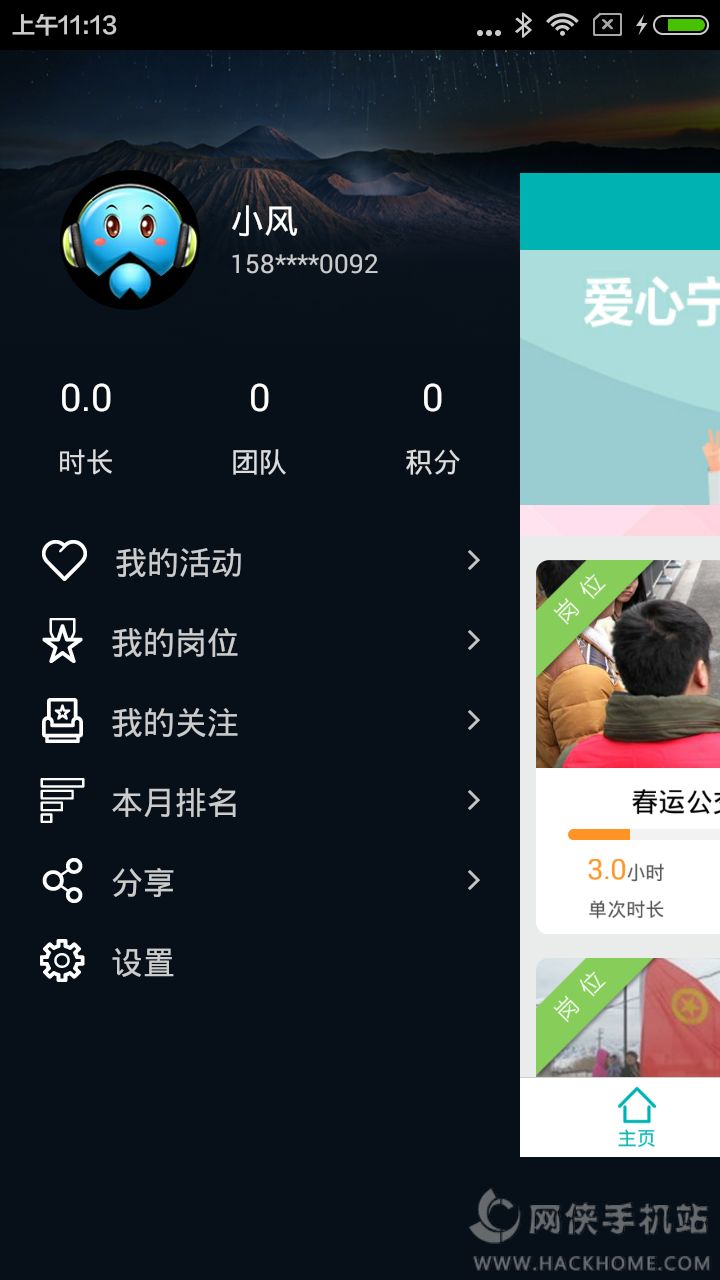Image resolution: width=720 pixels, height=1280 pixels.
Task: View 本月排名 ranking
Action: pyautogui.click(x=260, y=802)
